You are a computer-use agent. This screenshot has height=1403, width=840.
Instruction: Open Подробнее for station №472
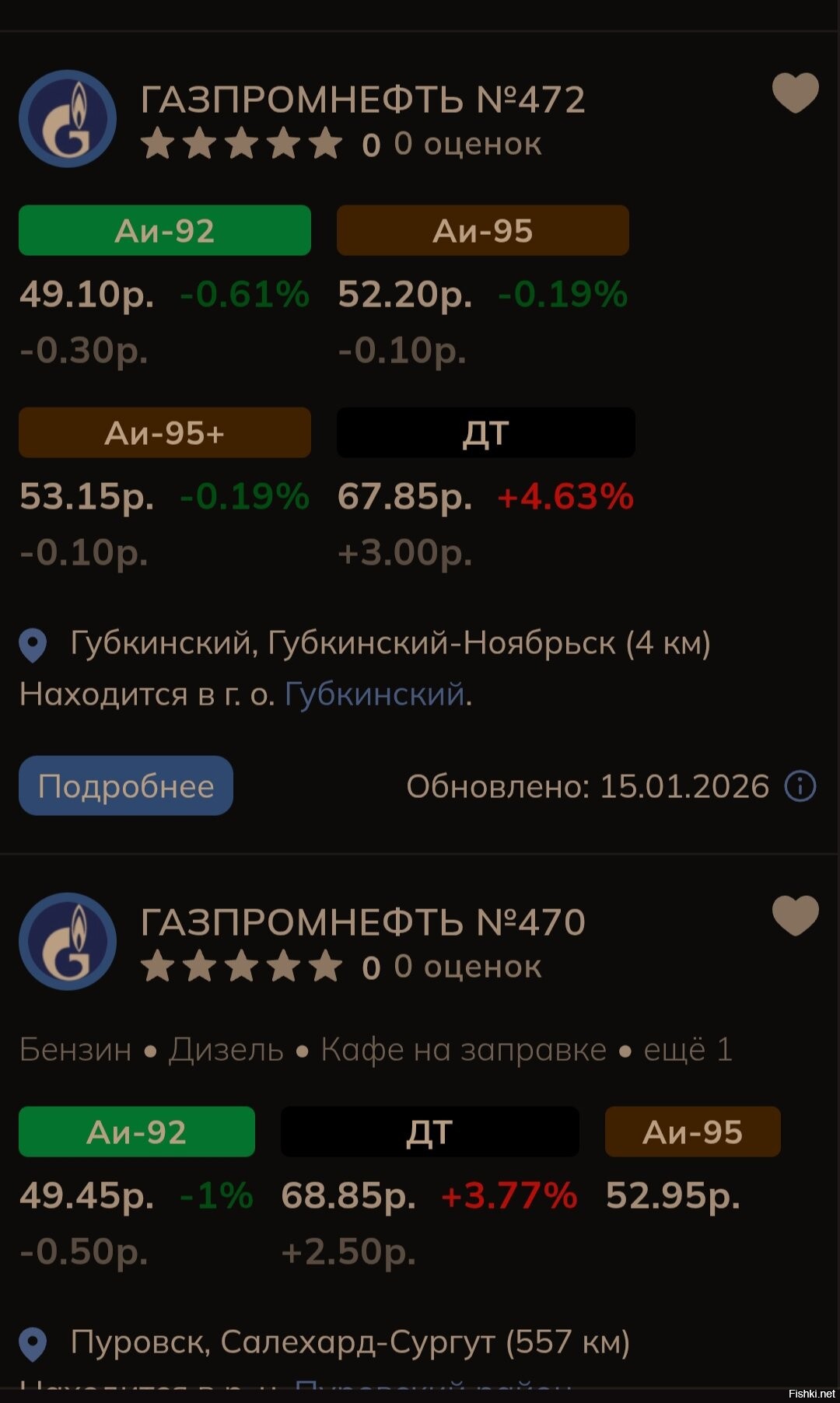pos(126,785)
